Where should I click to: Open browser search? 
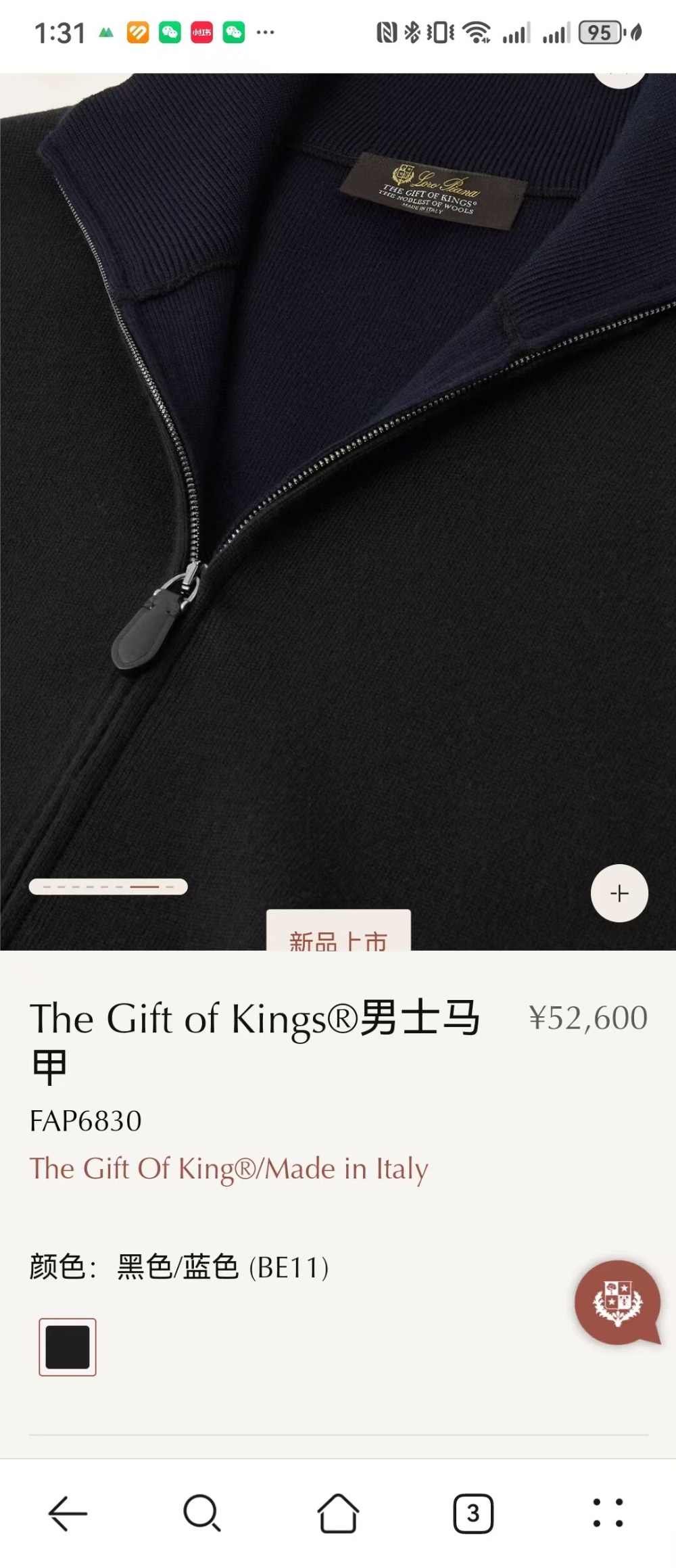pos(201,1513)
